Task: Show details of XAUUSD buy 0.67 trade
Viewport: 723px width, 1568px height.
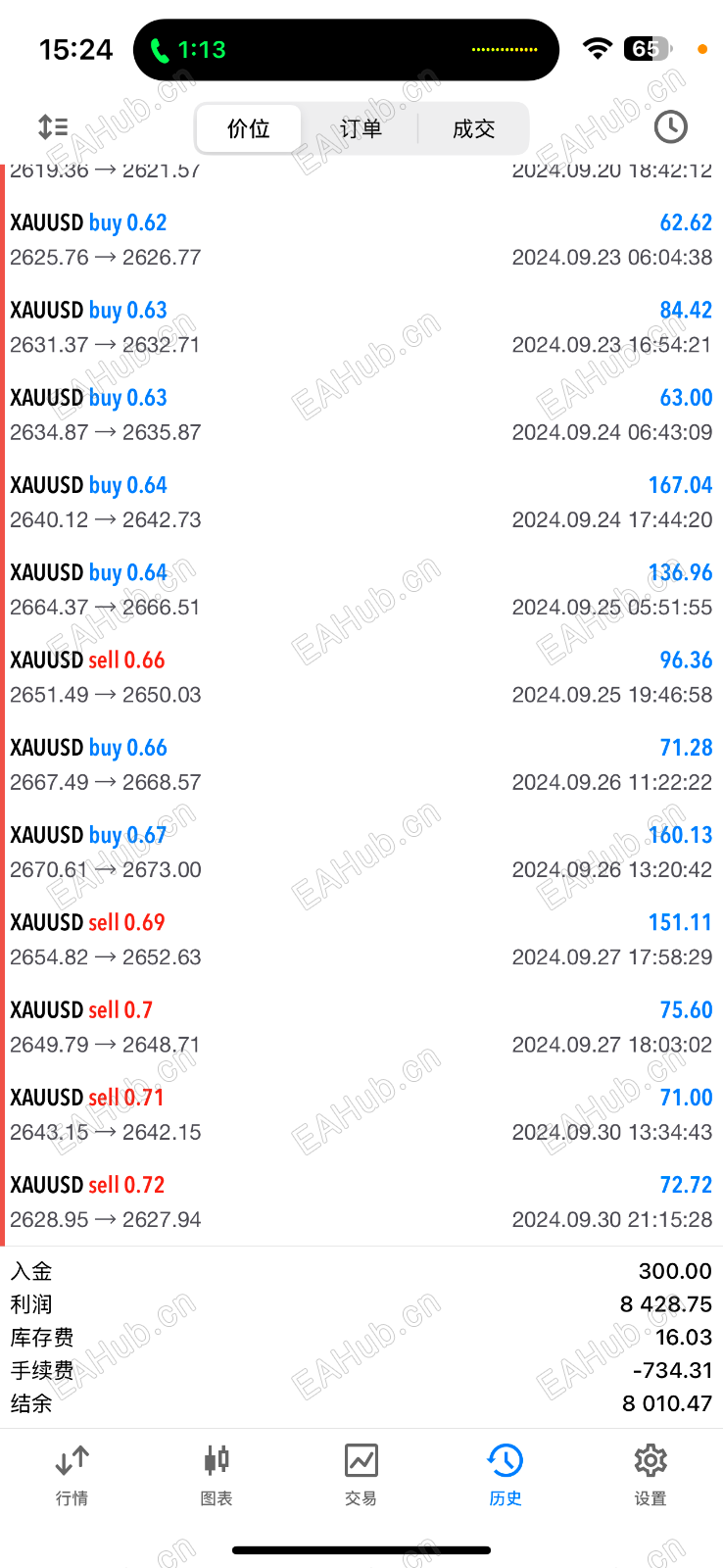Action: click(x=361, y=852)
